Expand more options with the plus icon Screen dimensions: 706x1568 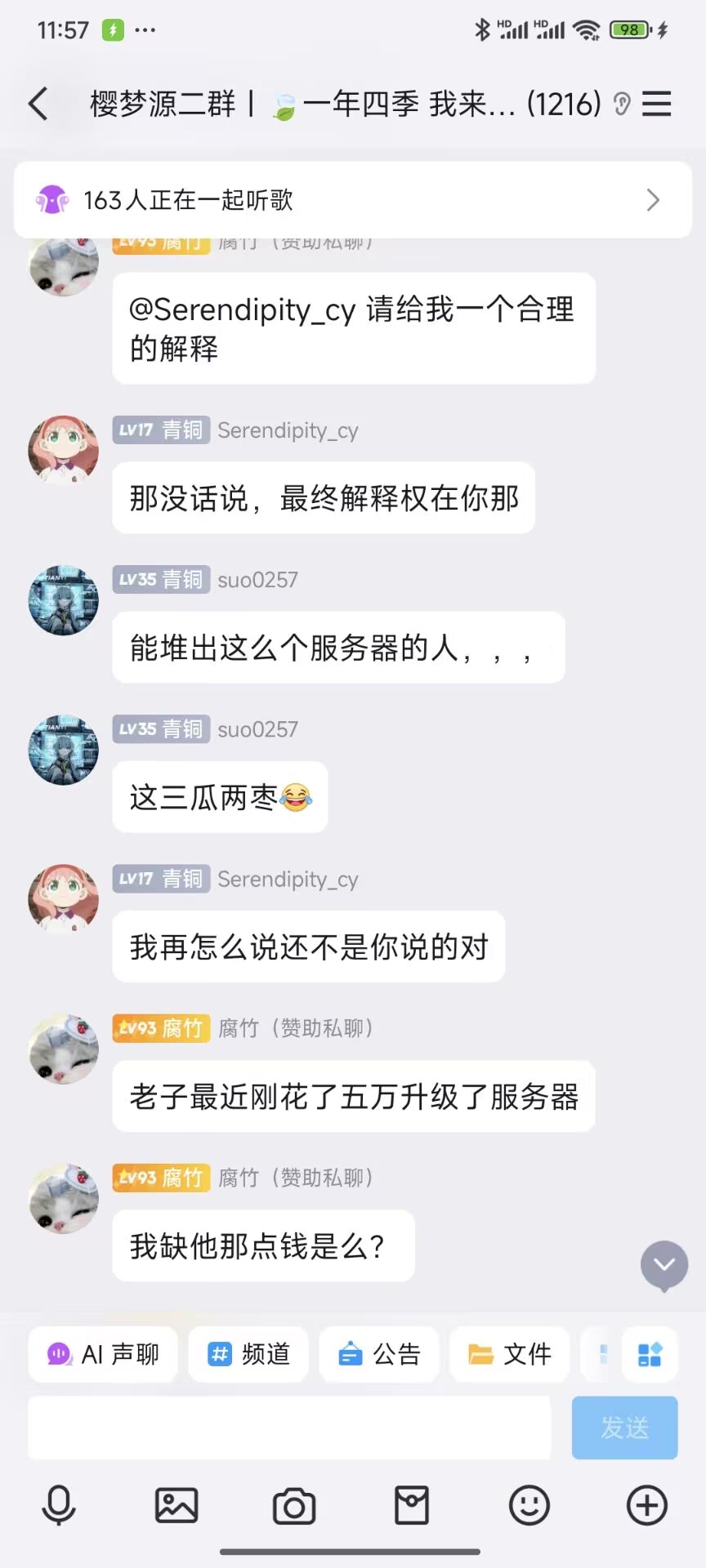coord(647,1505)
